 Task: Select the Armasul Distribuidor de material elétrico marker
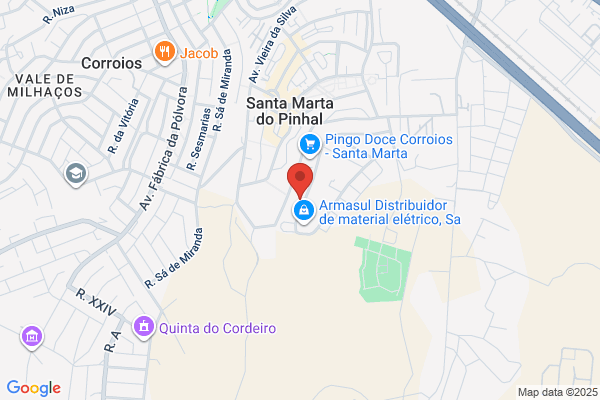click(303, 211)
